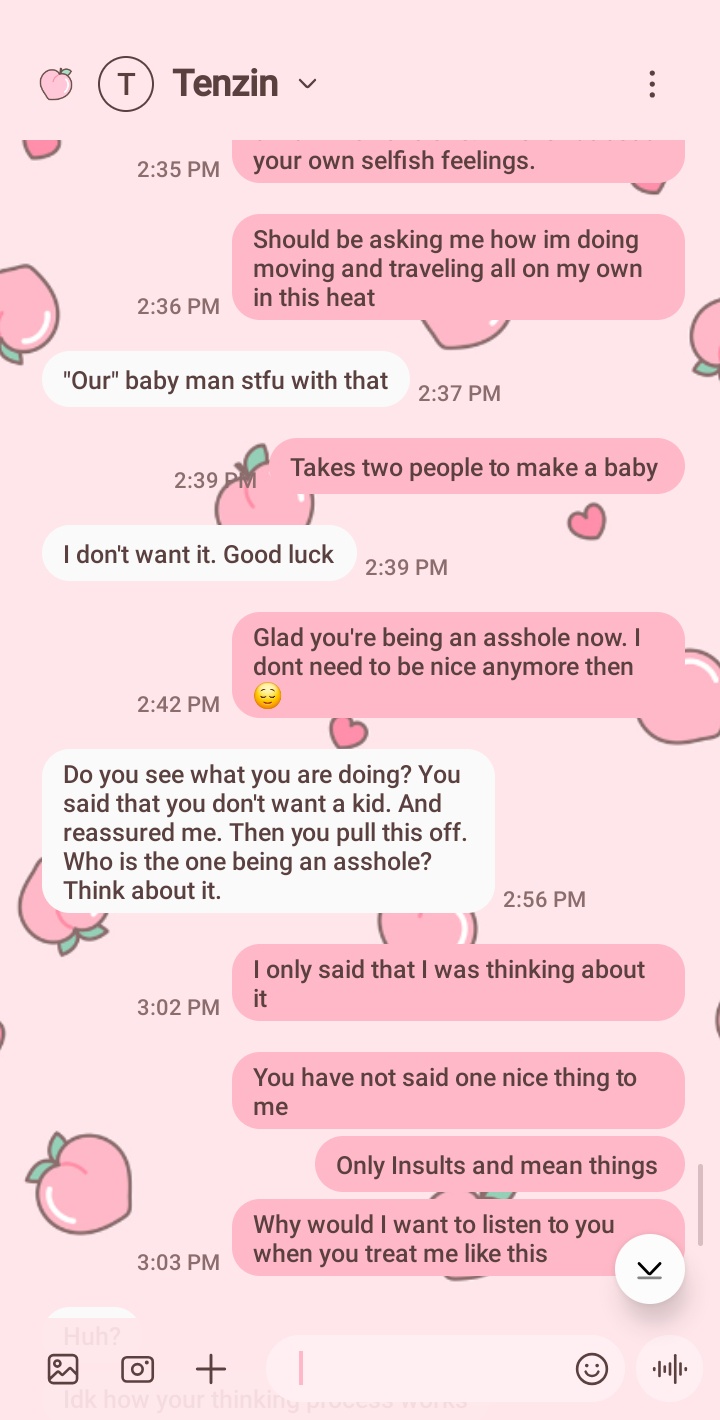Open the camera to take a photo
The image size is (720, 1420).
(x=137, y=1369)
